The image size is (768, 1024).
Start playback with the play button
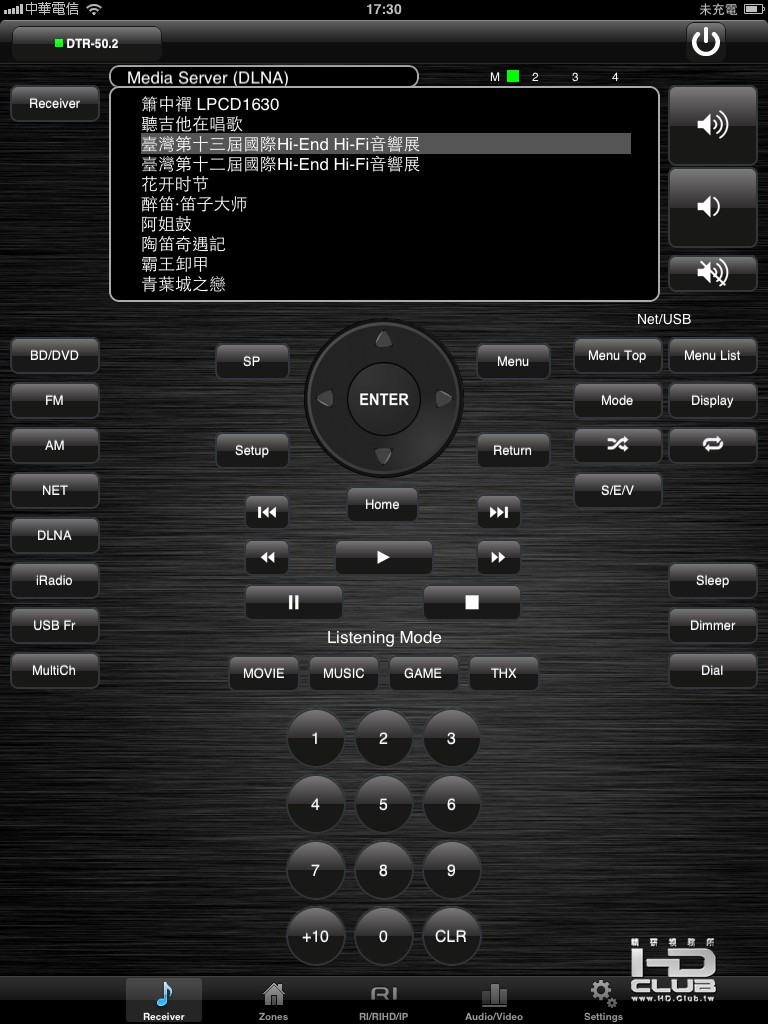pyautogui.click(x=383, y=558)
